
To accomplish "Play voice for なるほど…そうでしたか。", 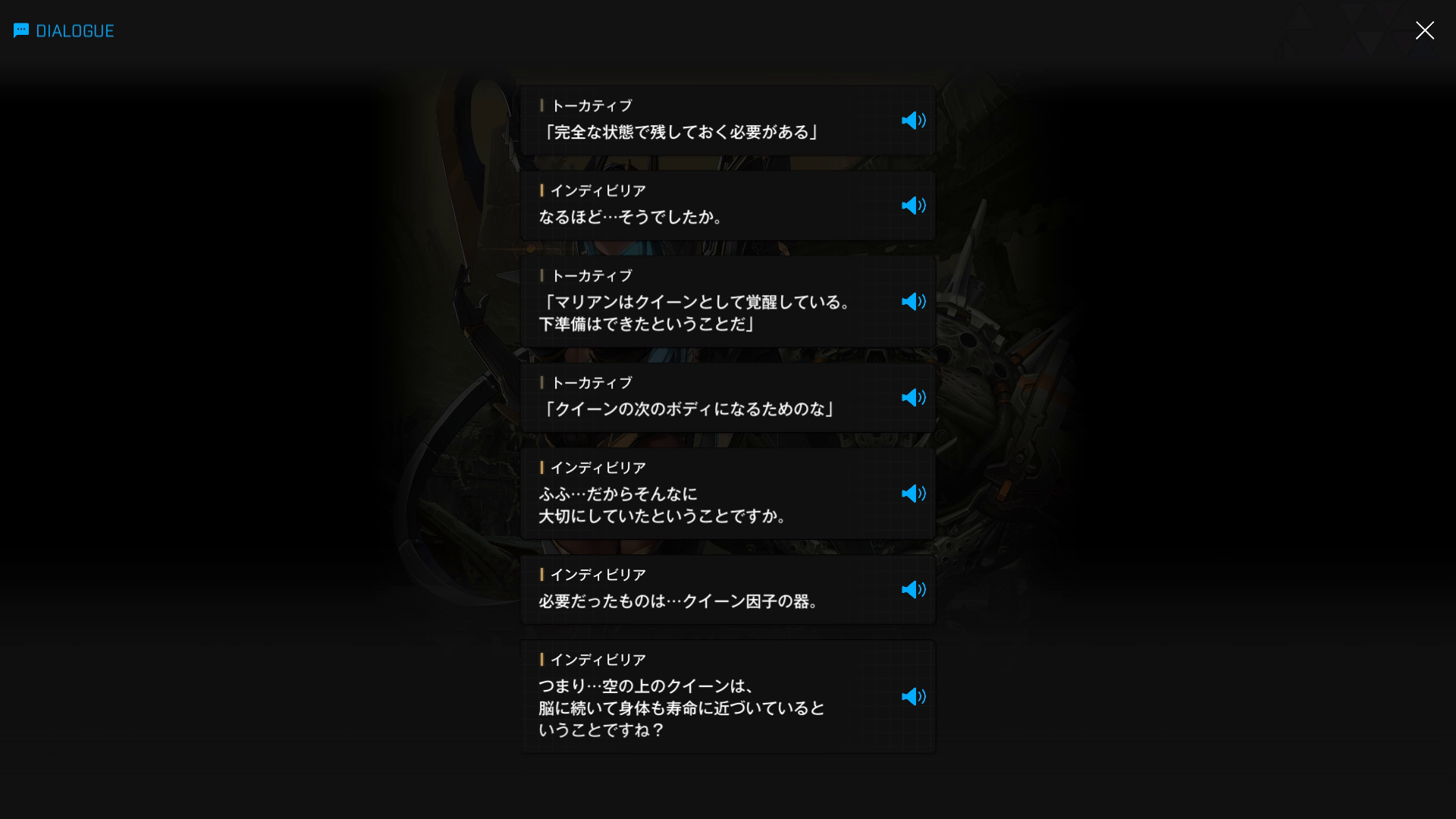I will click(x=913, y=206).
